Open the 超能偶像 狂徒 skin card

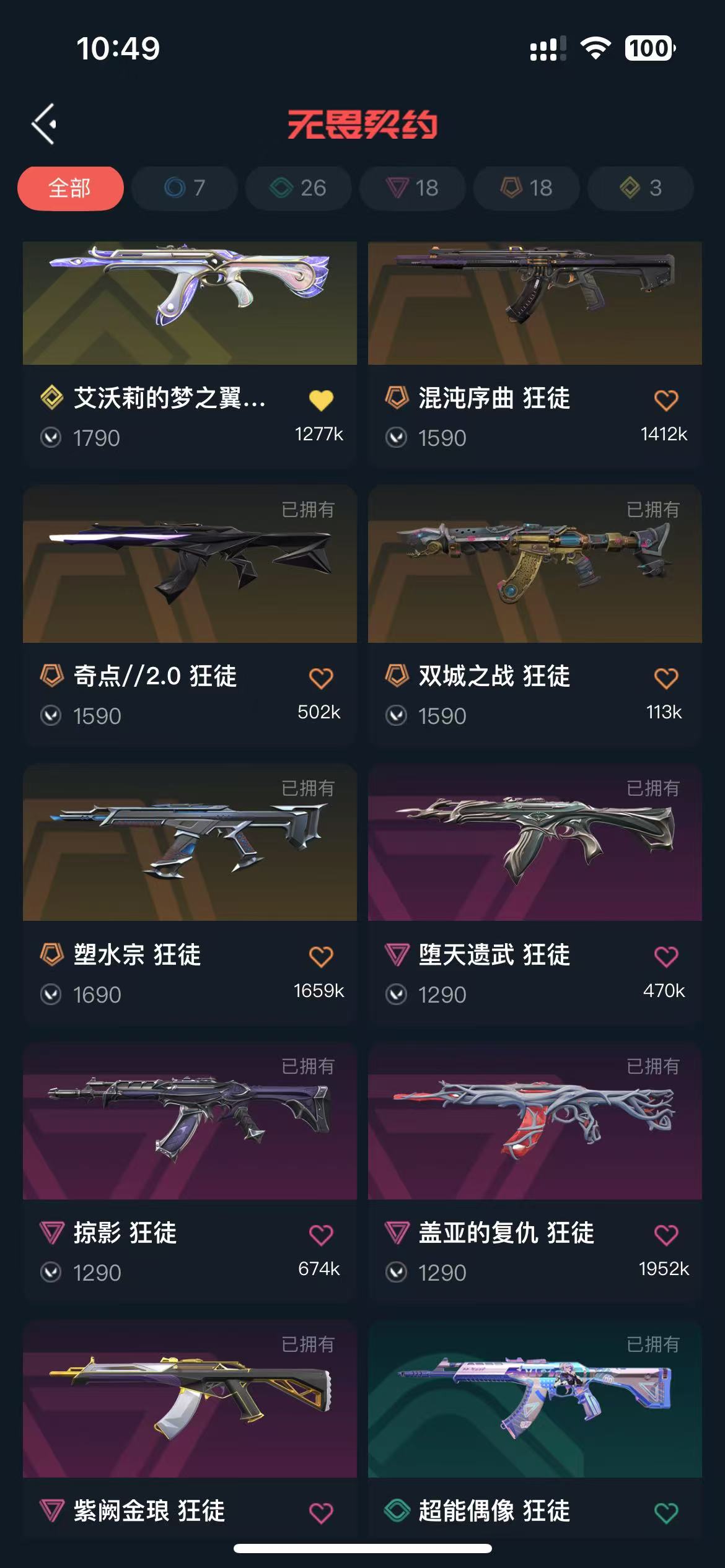[x=535, y=1429]
